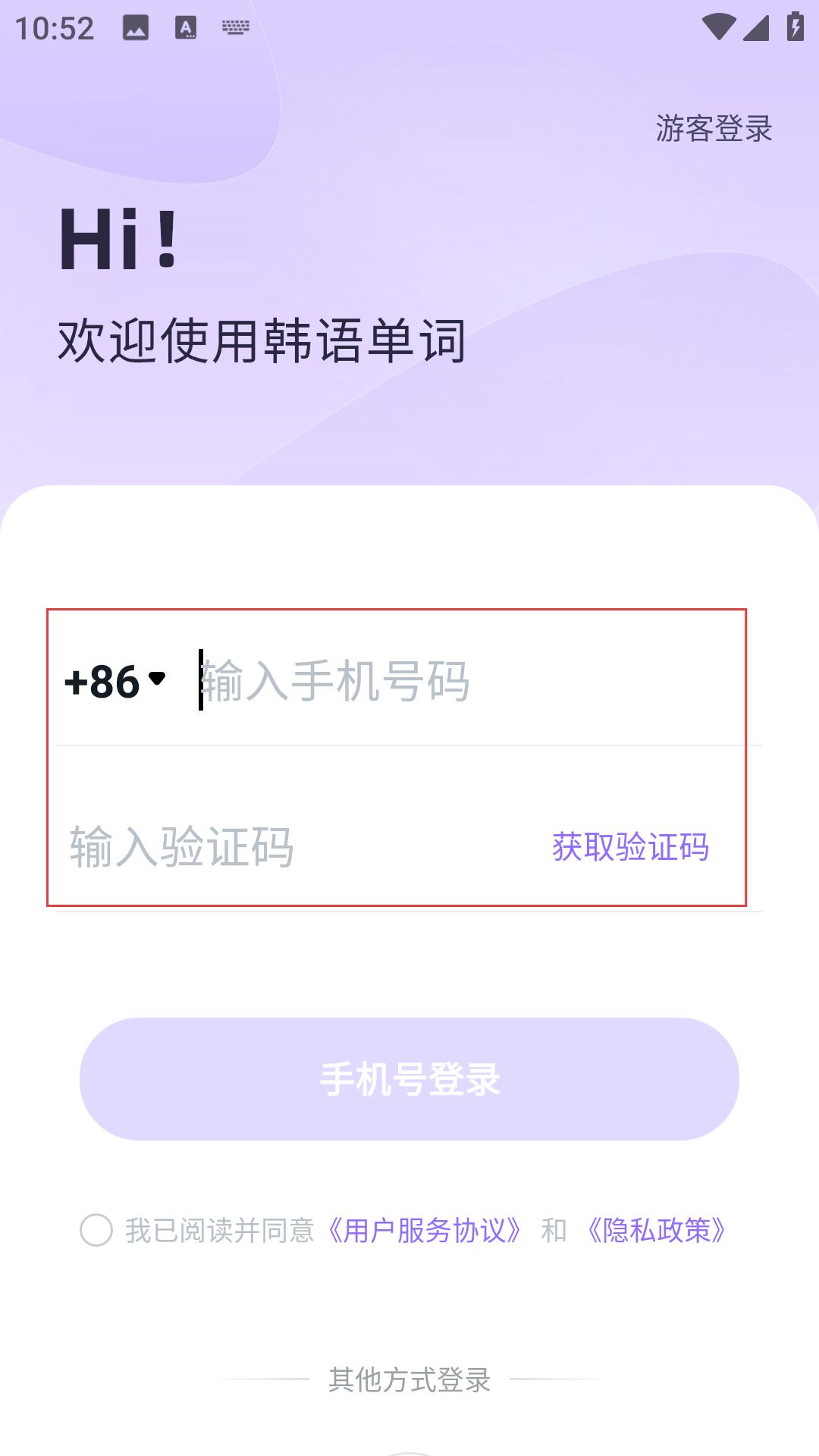Open the 《用户服务协议》 link
The height and width of the screenshot is (1456, 819).
(x=425, y=1230)
